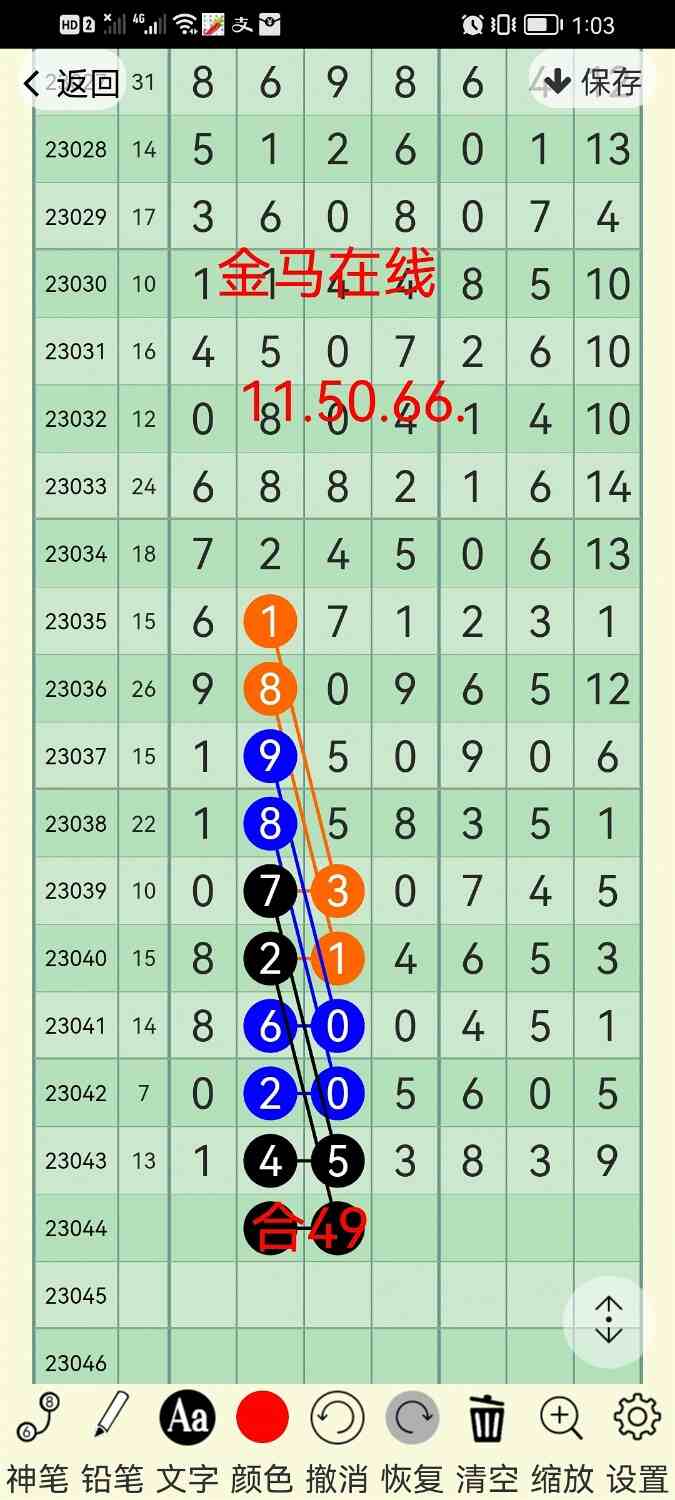Save the chart with 保存
This screenshot has height=1500, width=675.
[x=592, y=81]
